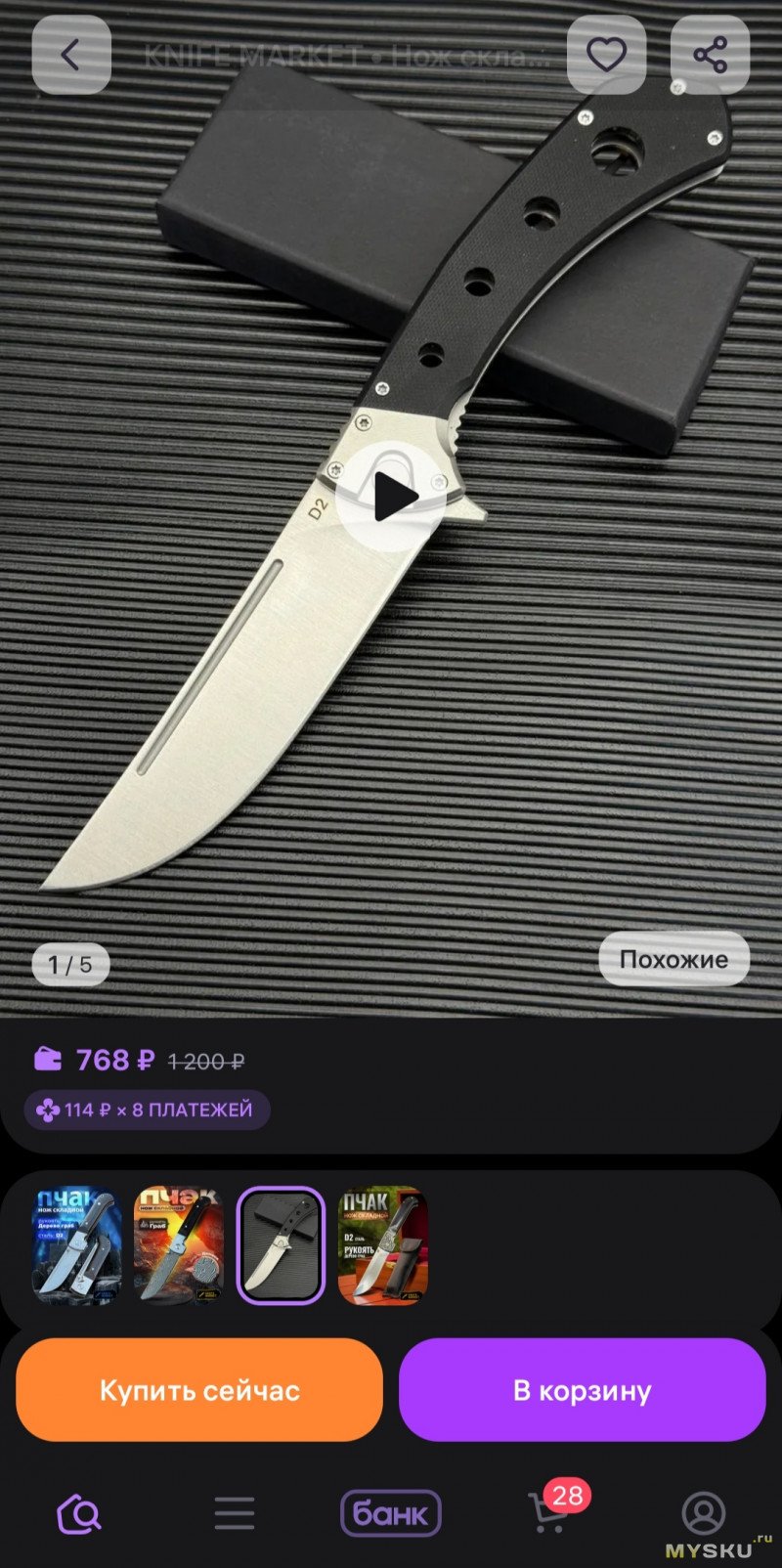Open the catalog menu tab
782x1568 pixels.
(235, 1513)
